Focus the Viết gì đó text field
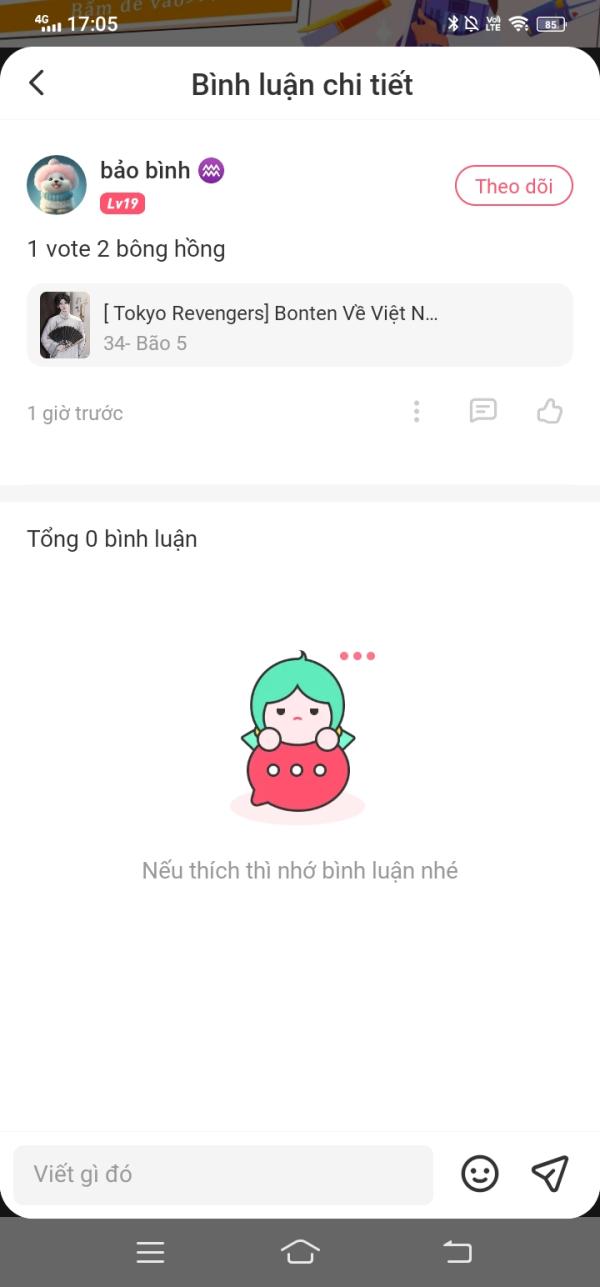The height and width of the screenshot is (1287, 600). point(223,1174)
